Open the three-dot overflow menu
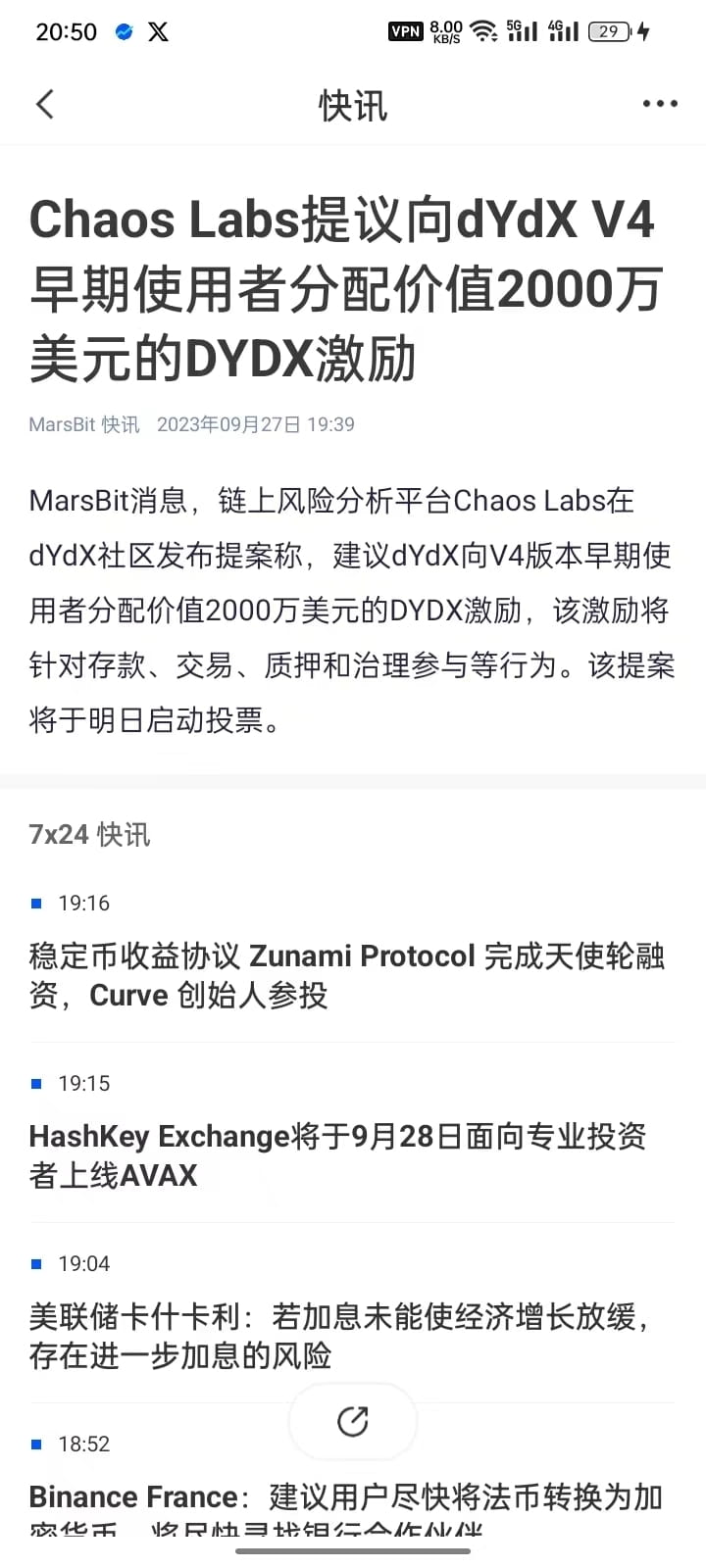 tap(660, 104)
